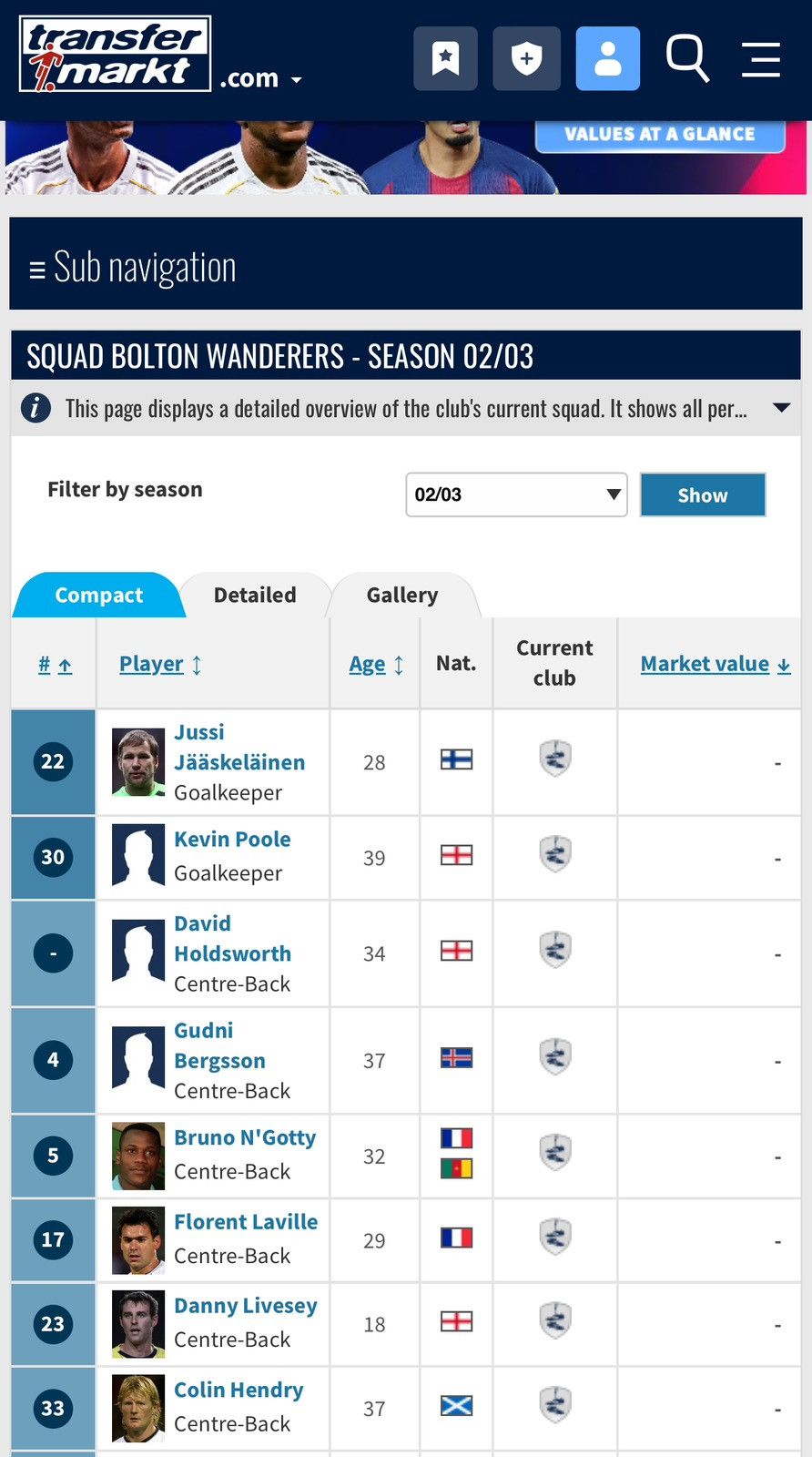Tap the Show button
The image size is (812, 1457).
point(703,494)
